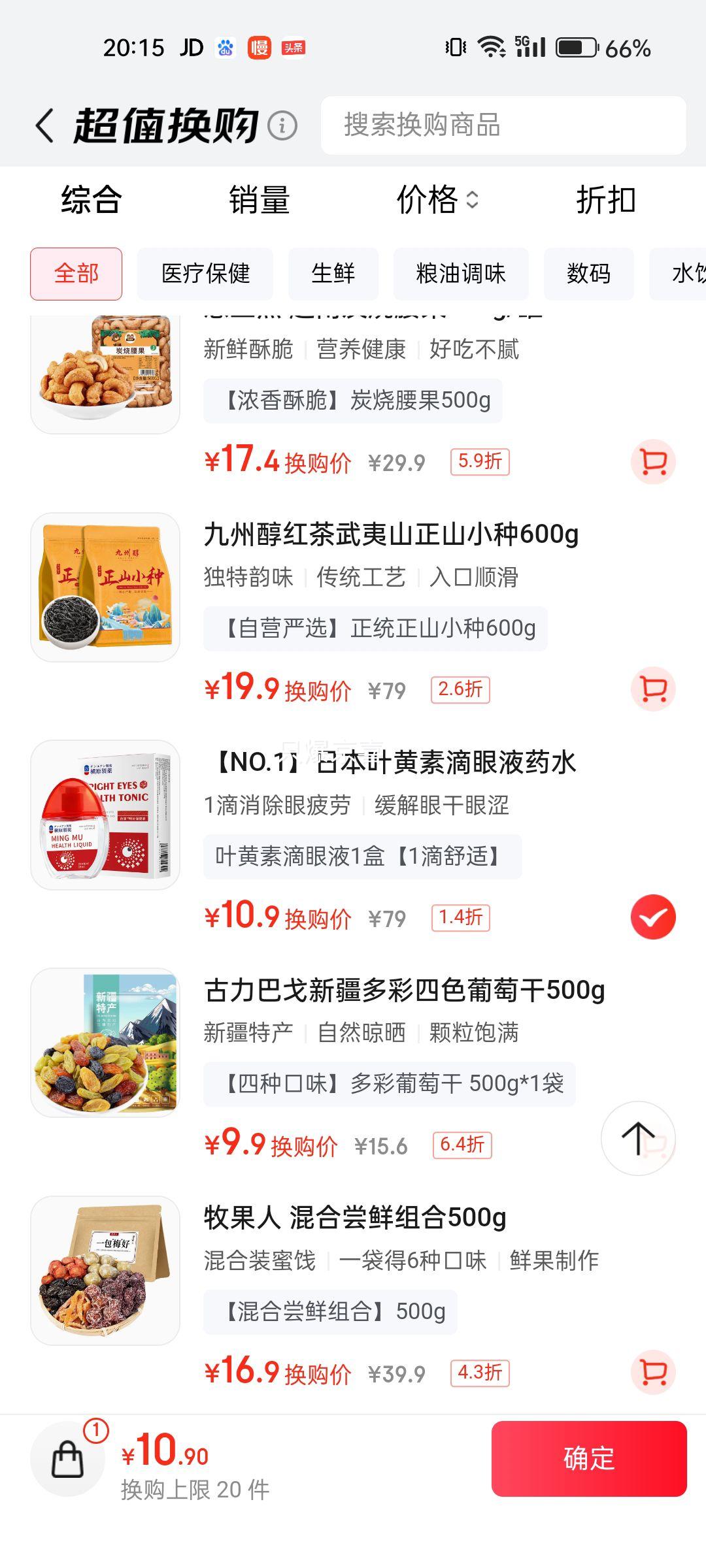Image resolution: width=706 pixels, height=1568 pixels.
Task: Filter by 粮油调味 category
Action: tap(461, 274)
